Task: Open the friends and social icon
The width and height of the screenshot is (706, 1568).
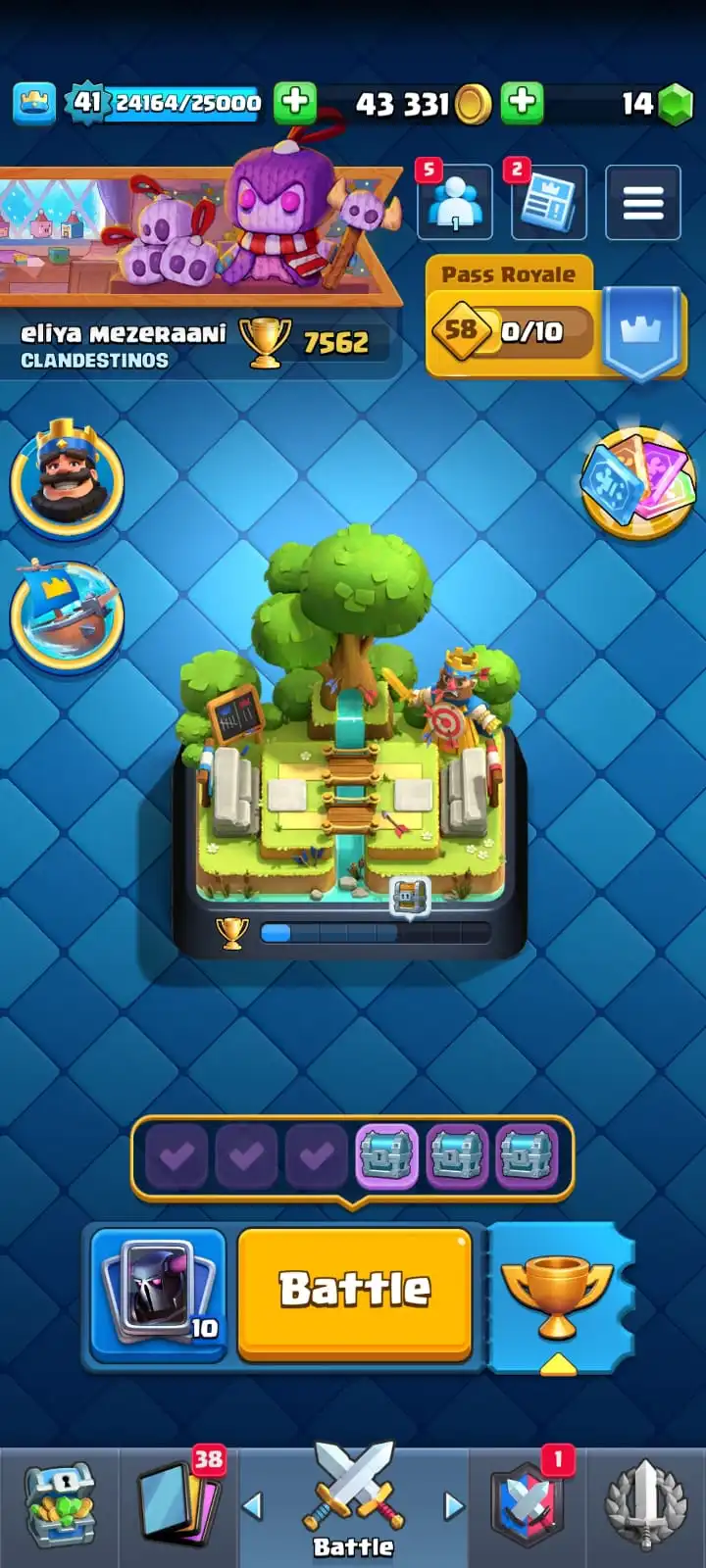Action: click(x=455, y=203)
